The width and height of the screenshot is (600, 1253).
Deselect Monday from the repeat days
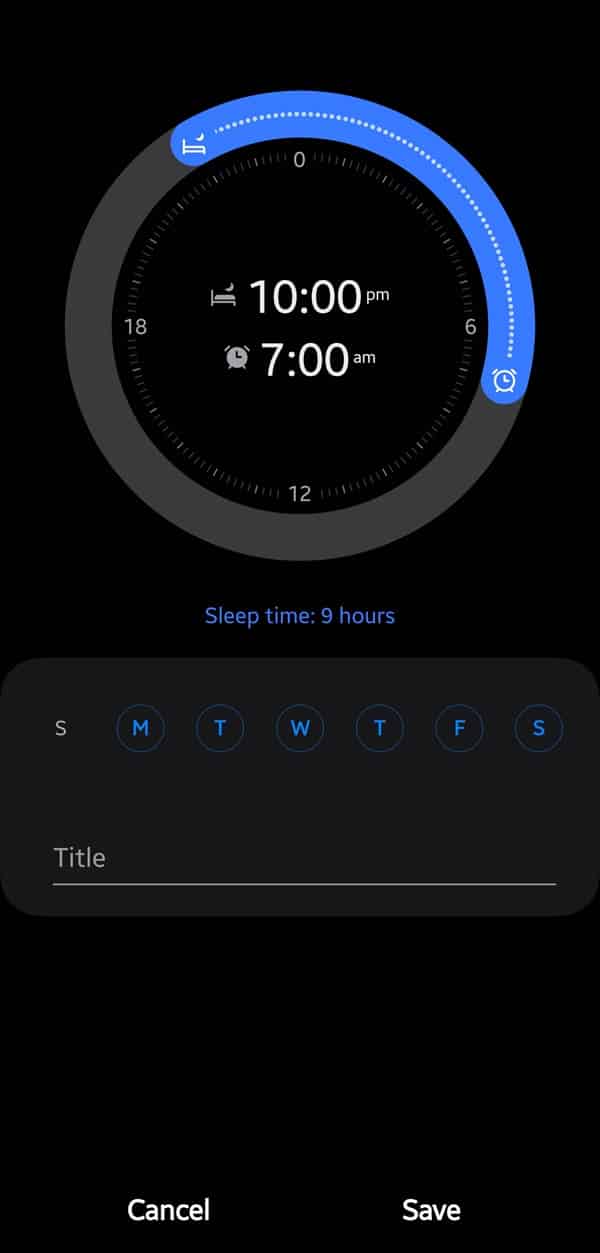point(140,728)
